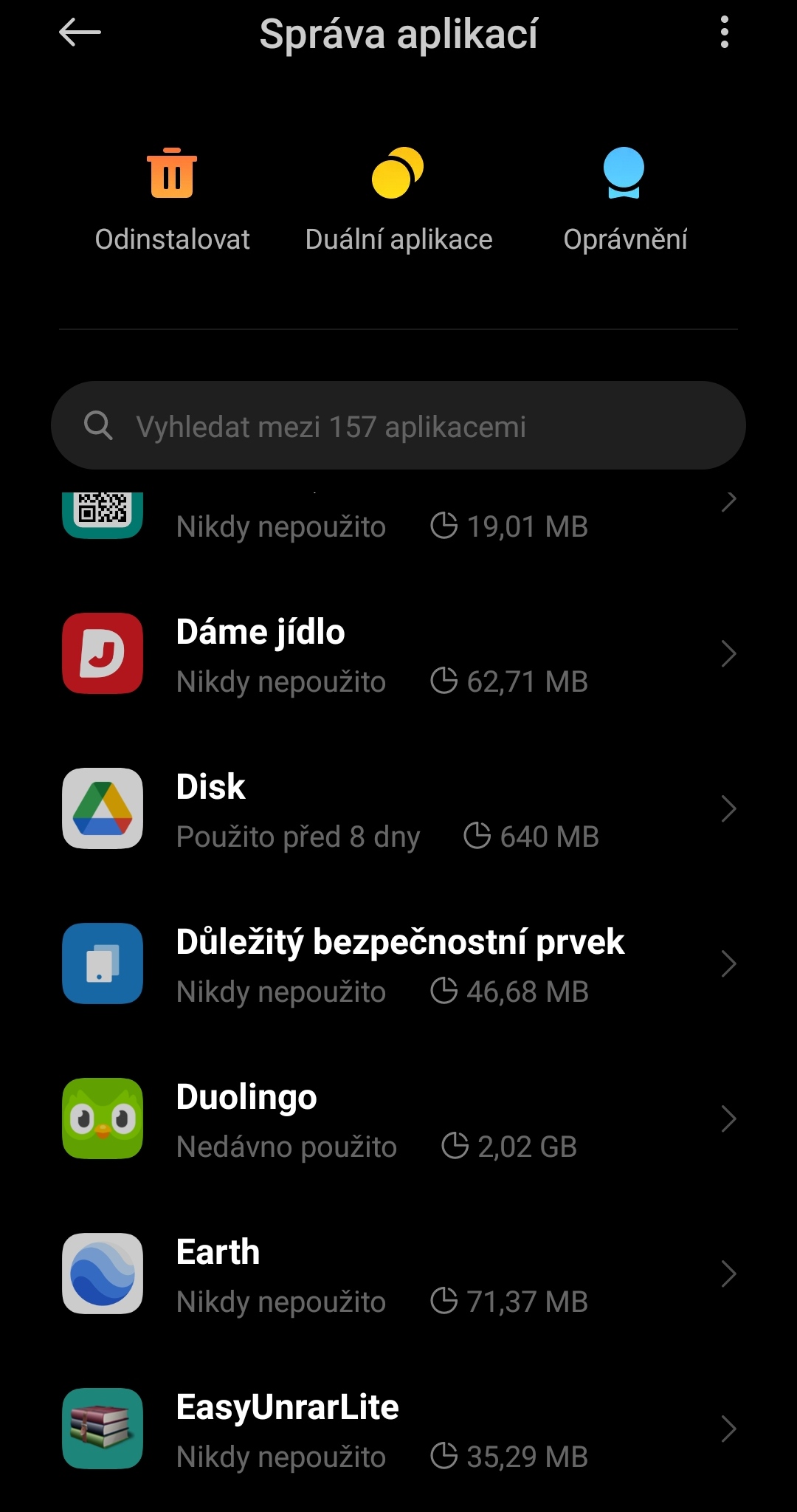This screenshot has width=797, height=1512.
Task: Tap the search field for 157 apps
Action: (398, 426)
